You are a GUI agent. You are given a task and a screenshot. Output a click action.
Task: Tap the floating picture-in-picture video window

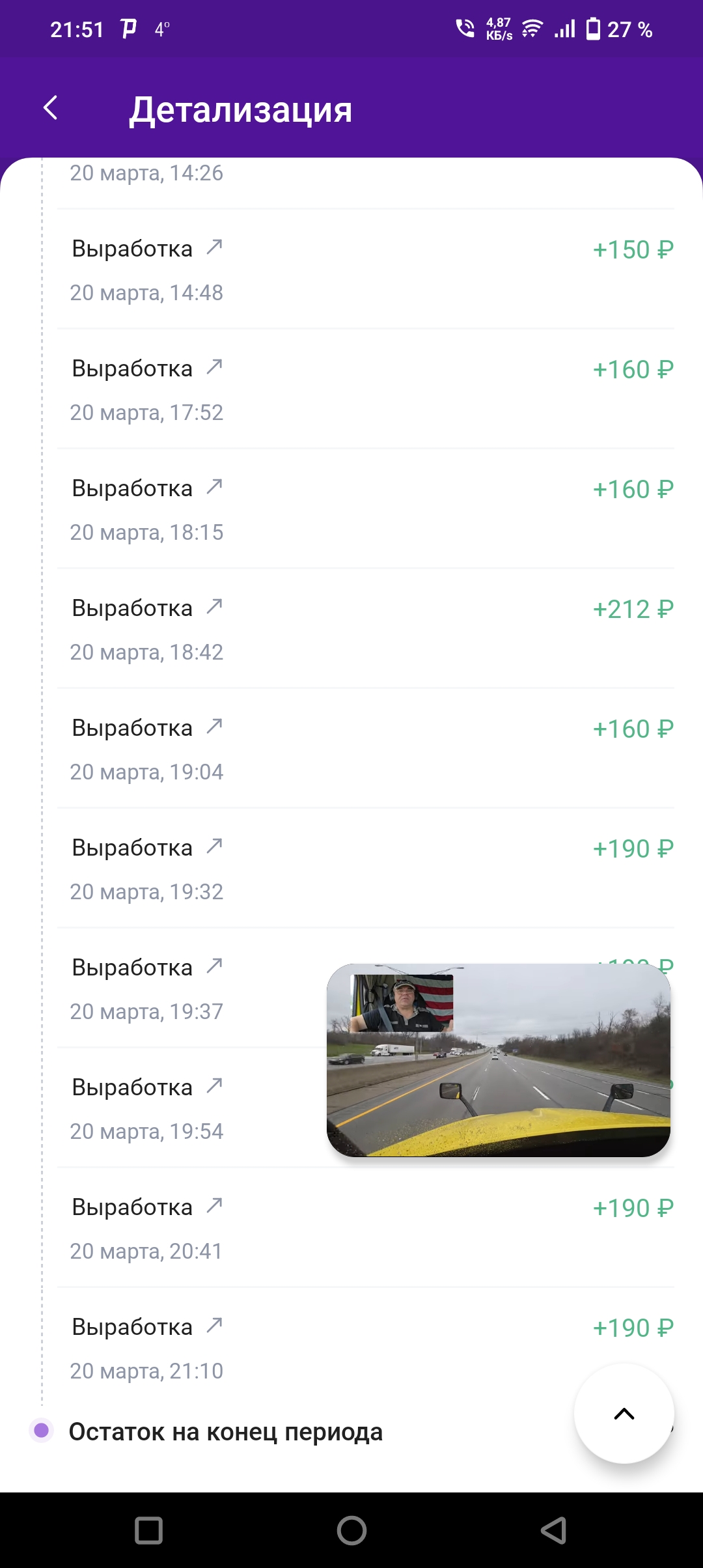coord(499,1060)
